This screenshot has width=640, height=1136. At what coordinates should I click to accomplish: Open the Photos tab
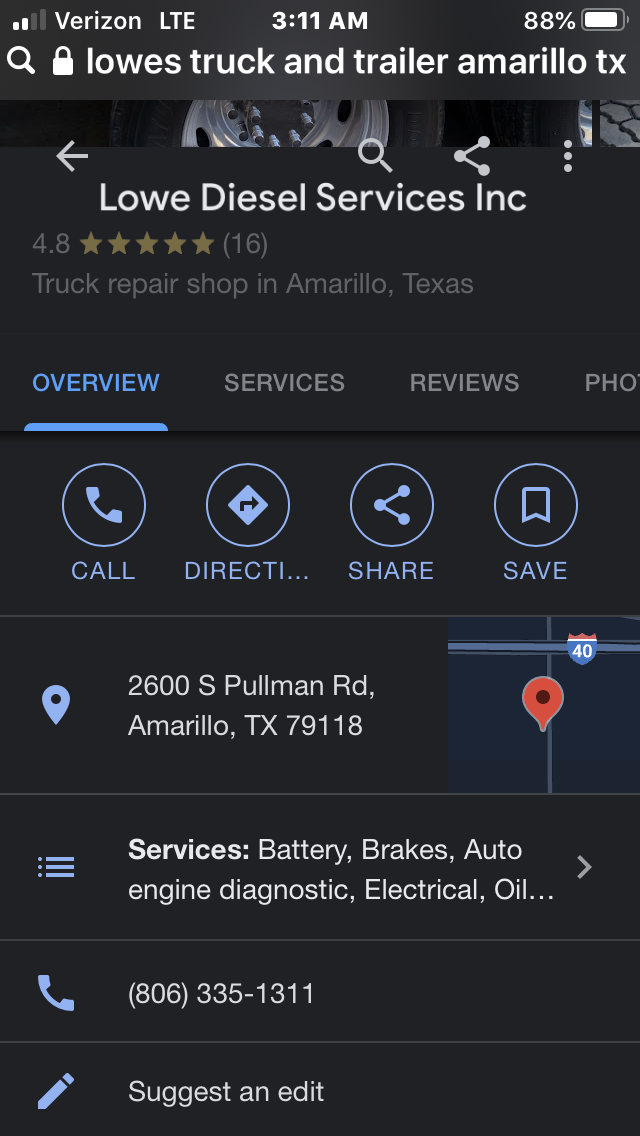611,383
